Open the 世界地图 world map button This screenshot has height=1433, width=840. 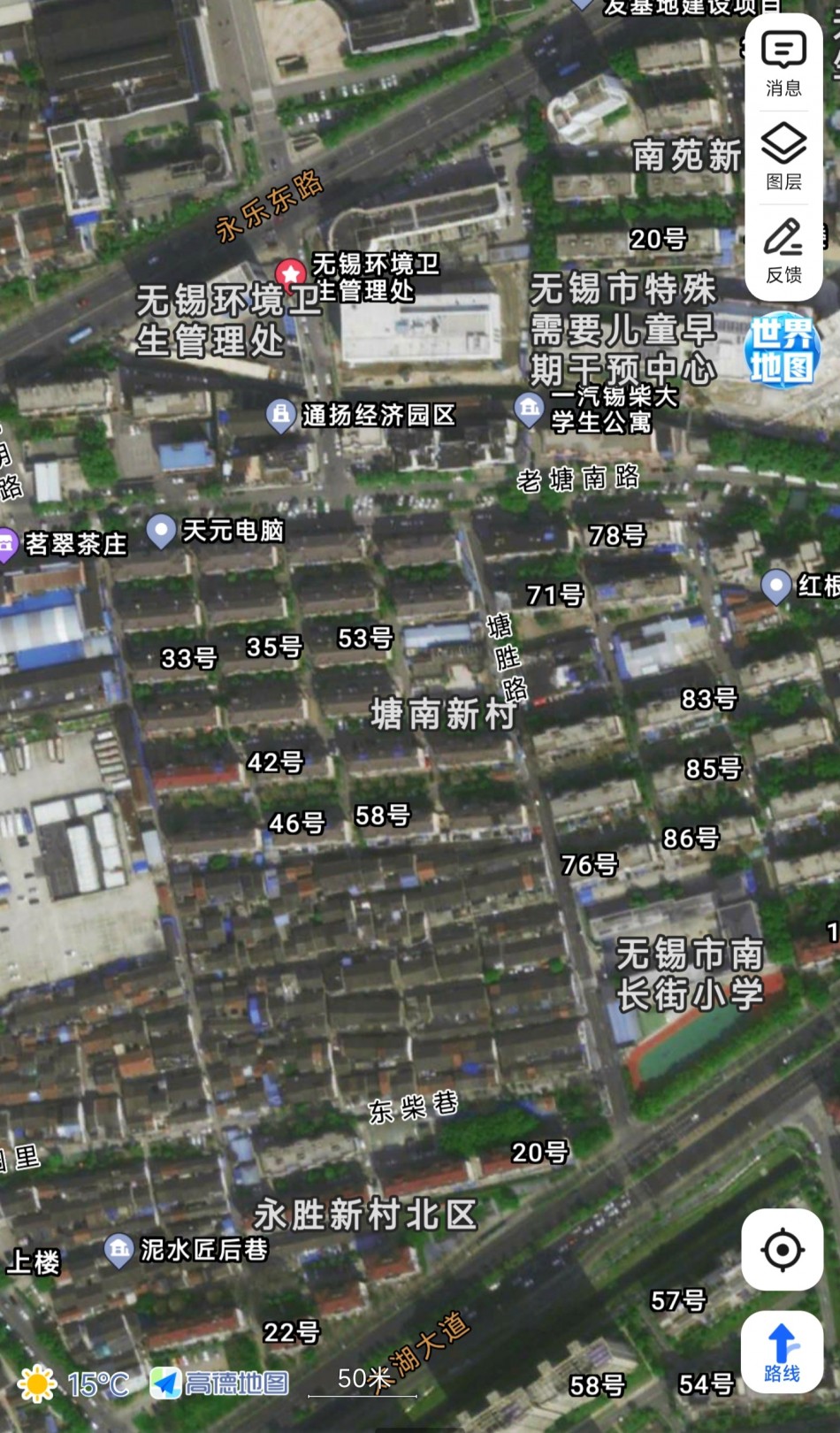pos(782,351)
